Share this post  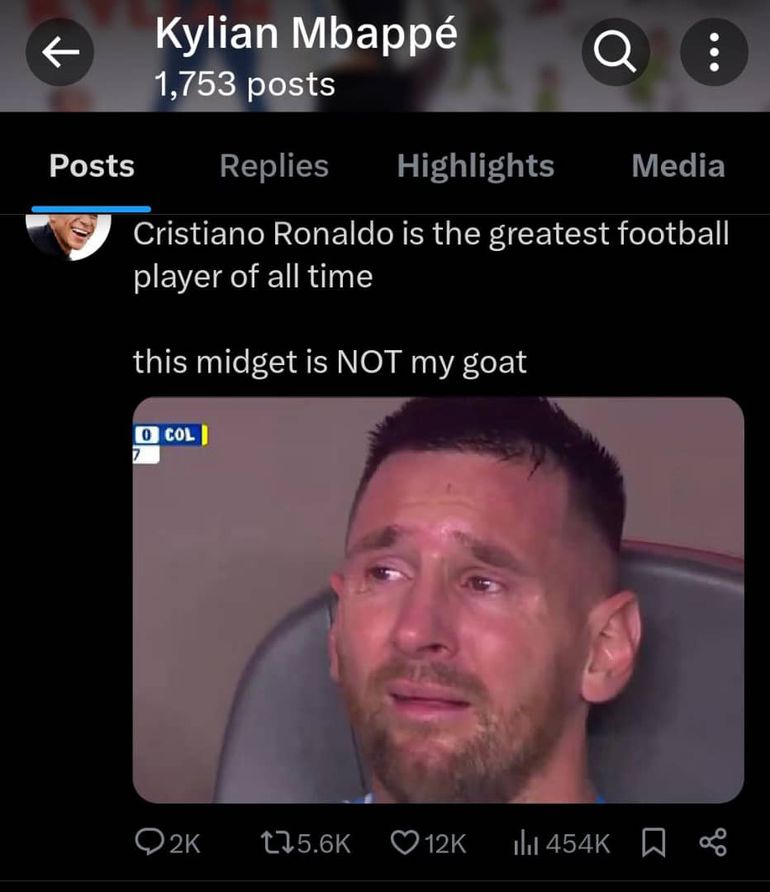(713, 843)
